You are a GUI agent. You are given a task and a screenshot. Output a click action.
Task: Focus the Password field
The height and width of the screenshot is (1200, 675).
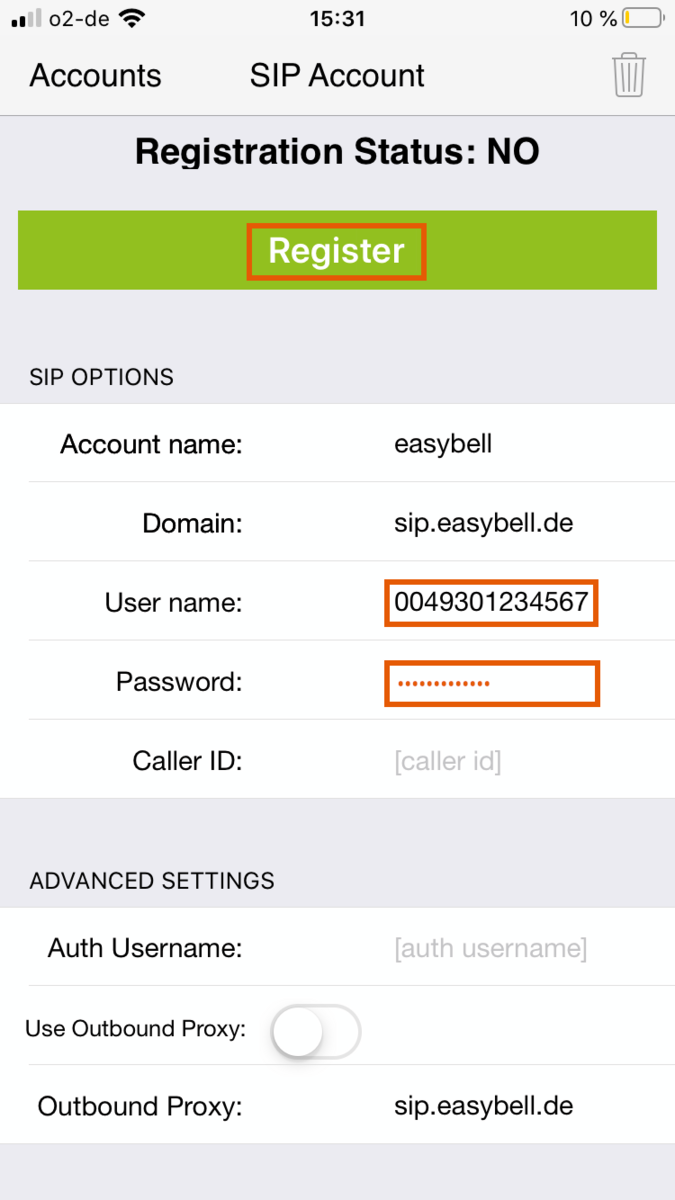[x=491, y=683]
